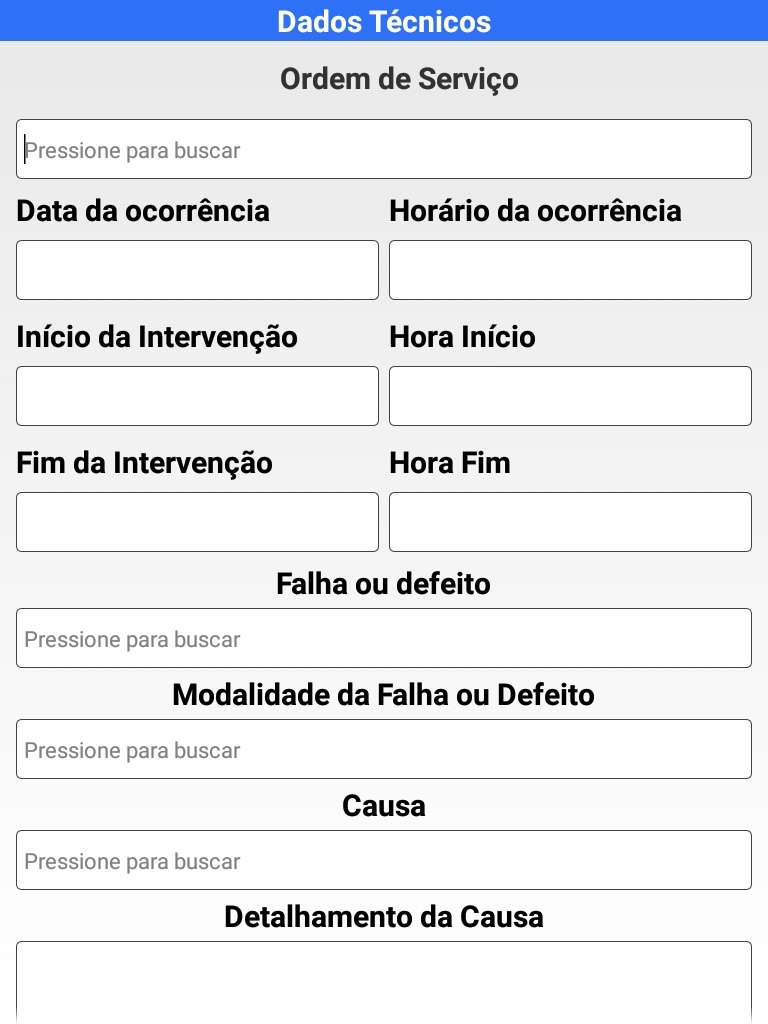Open Modalidade da Falha ou Defeito search

pyautogui.click(x=384, y=749)
